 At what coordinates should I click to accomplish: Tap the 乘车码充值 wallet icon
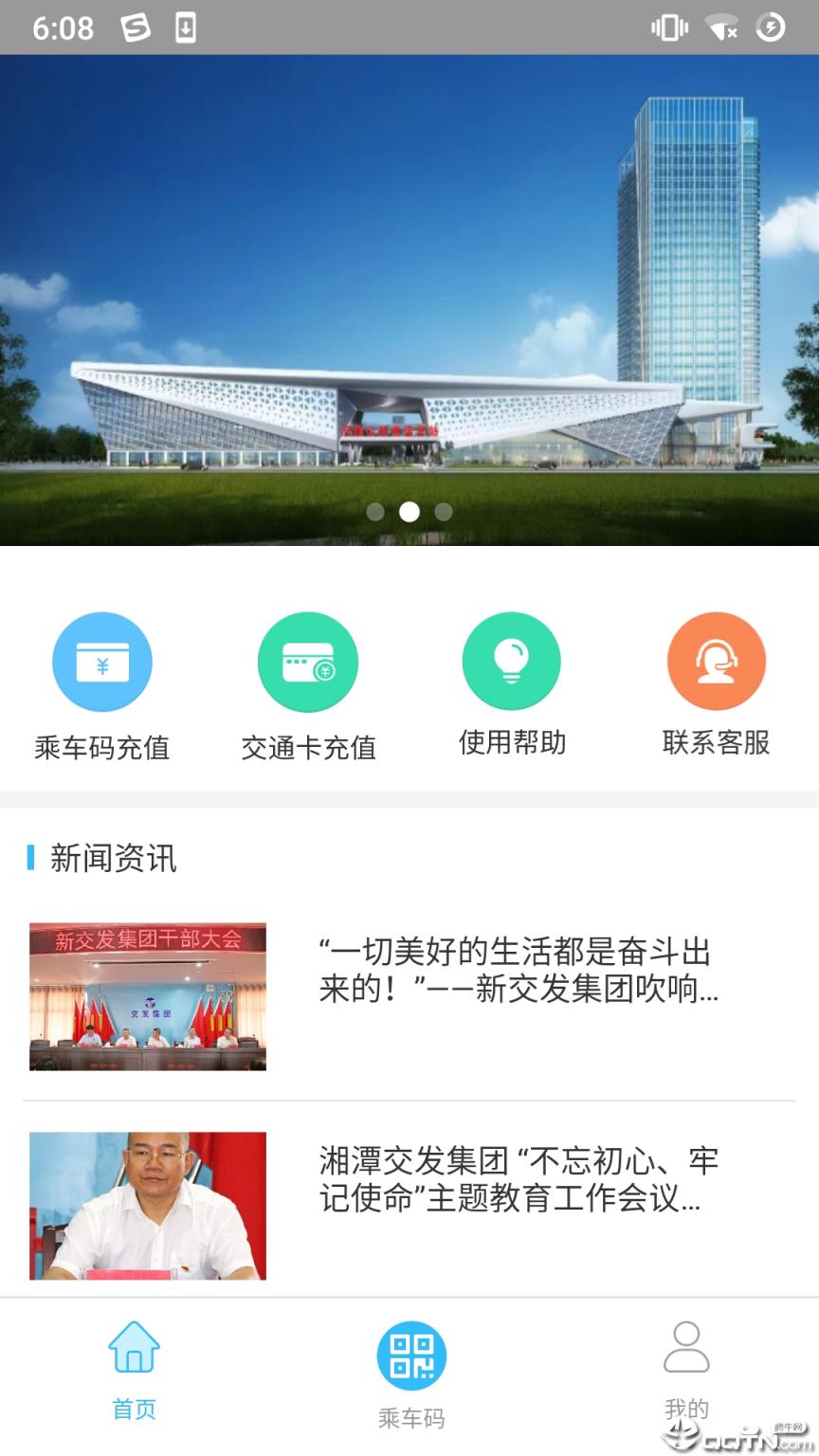(x=102, y=661)
